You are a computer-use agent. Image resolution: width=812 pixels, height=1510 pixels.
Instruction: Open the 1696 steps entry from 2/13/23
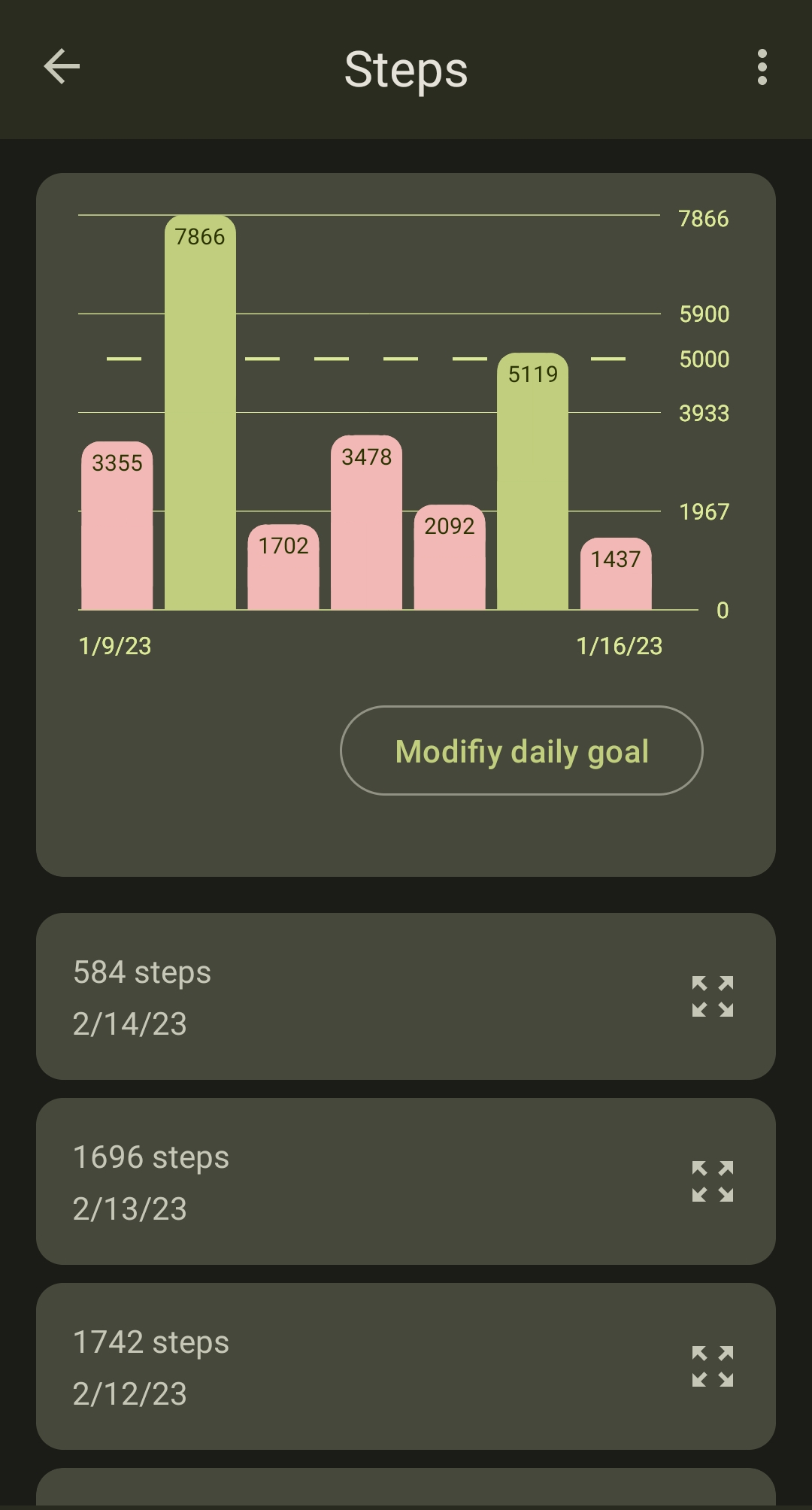(x=406, y=1181)
